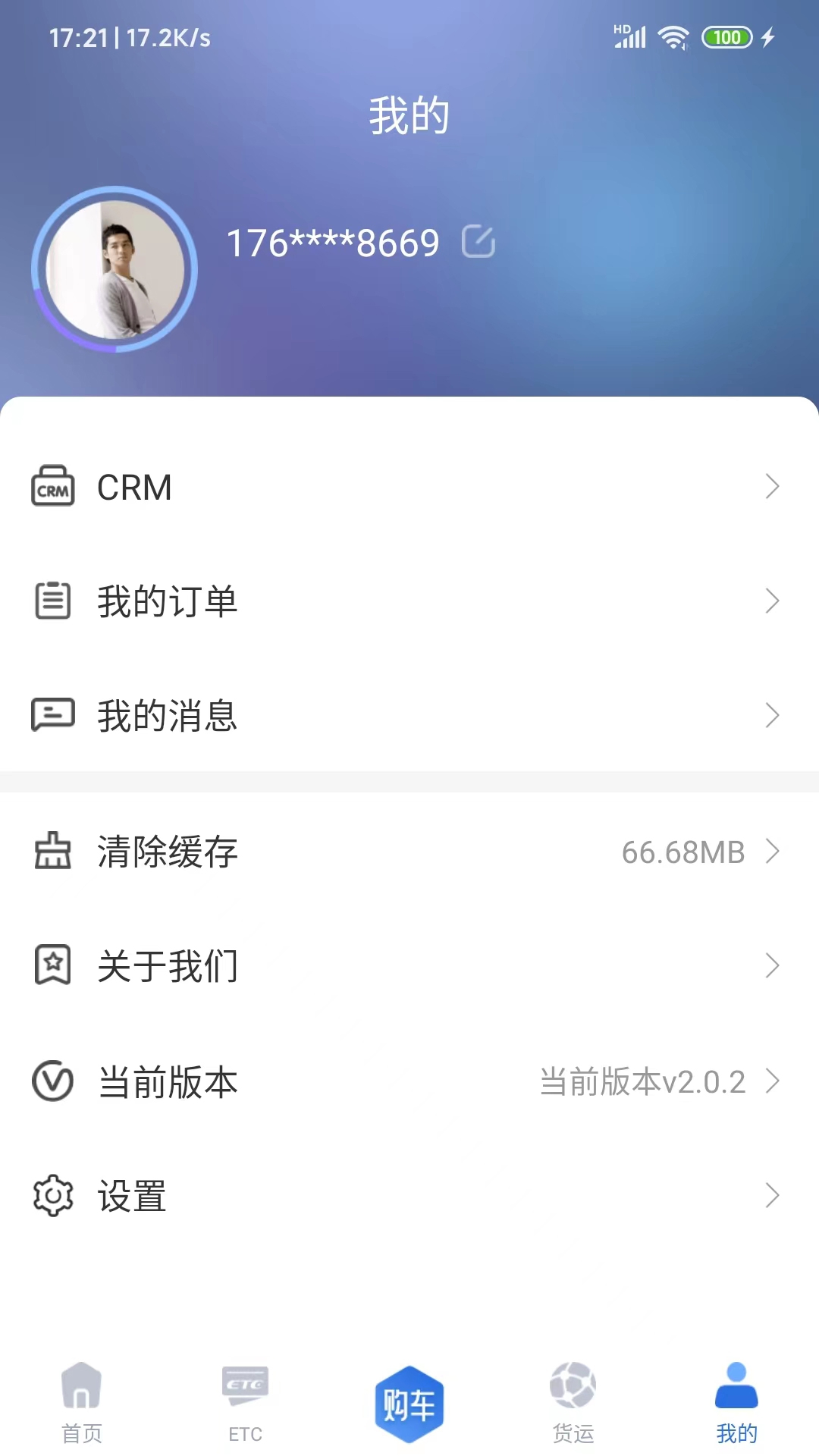Clear cache showing 66.68MB
Image resolution: width=819 pixels, height=1456 pixels.
click(x=682, y=852)
